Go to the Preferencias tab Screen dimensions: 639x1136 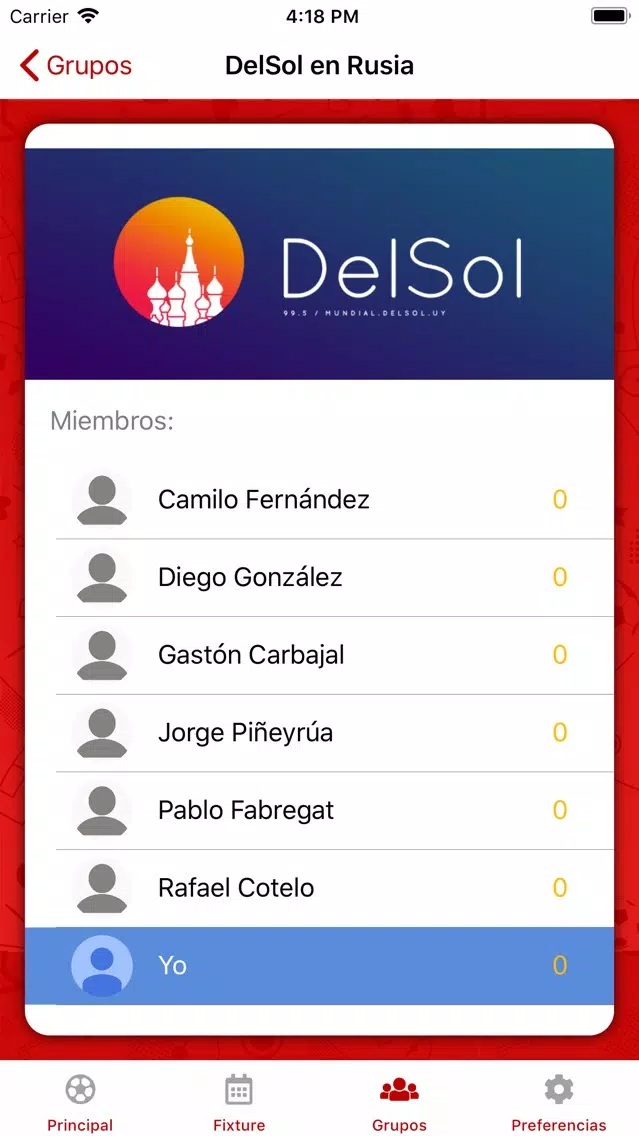click(x=559, y=1103)
